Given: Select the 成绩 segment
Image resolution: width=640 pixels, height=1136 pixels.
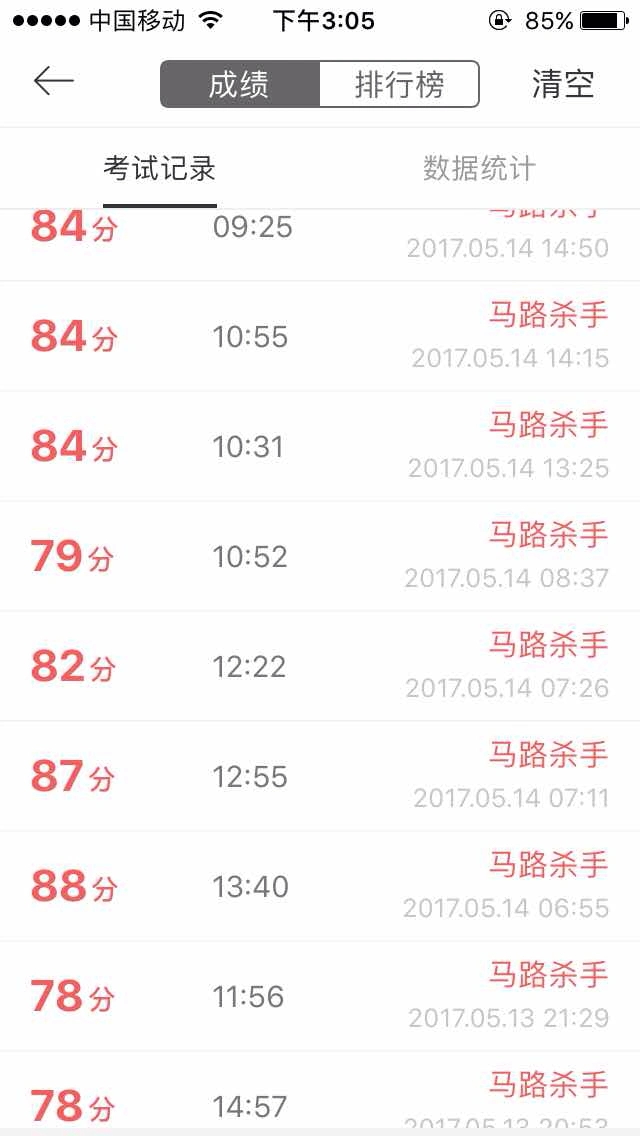Looking at the screenshot, I should pyautogui.click(x=240, y=84).
